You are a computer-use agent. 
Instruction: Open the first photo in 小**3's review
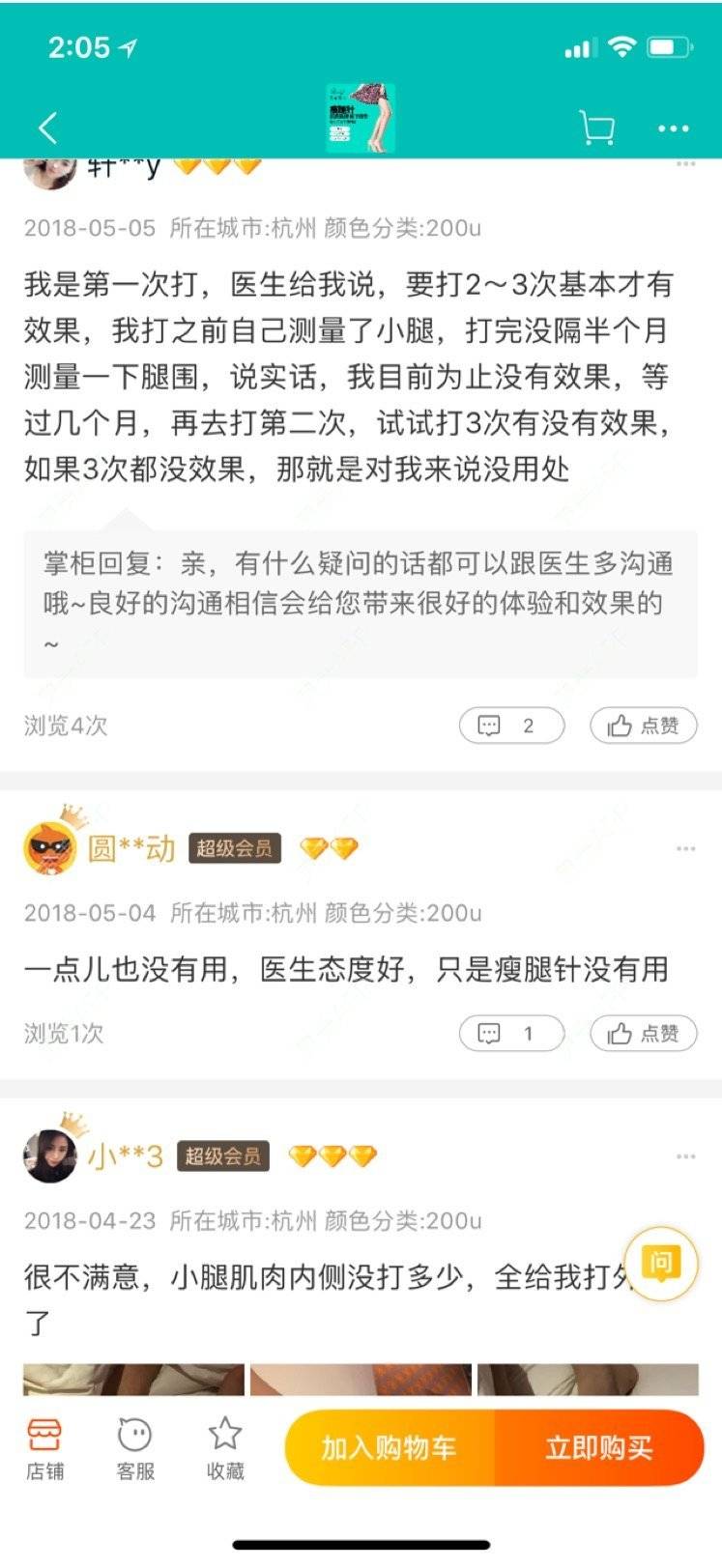tap(133, 1380)
